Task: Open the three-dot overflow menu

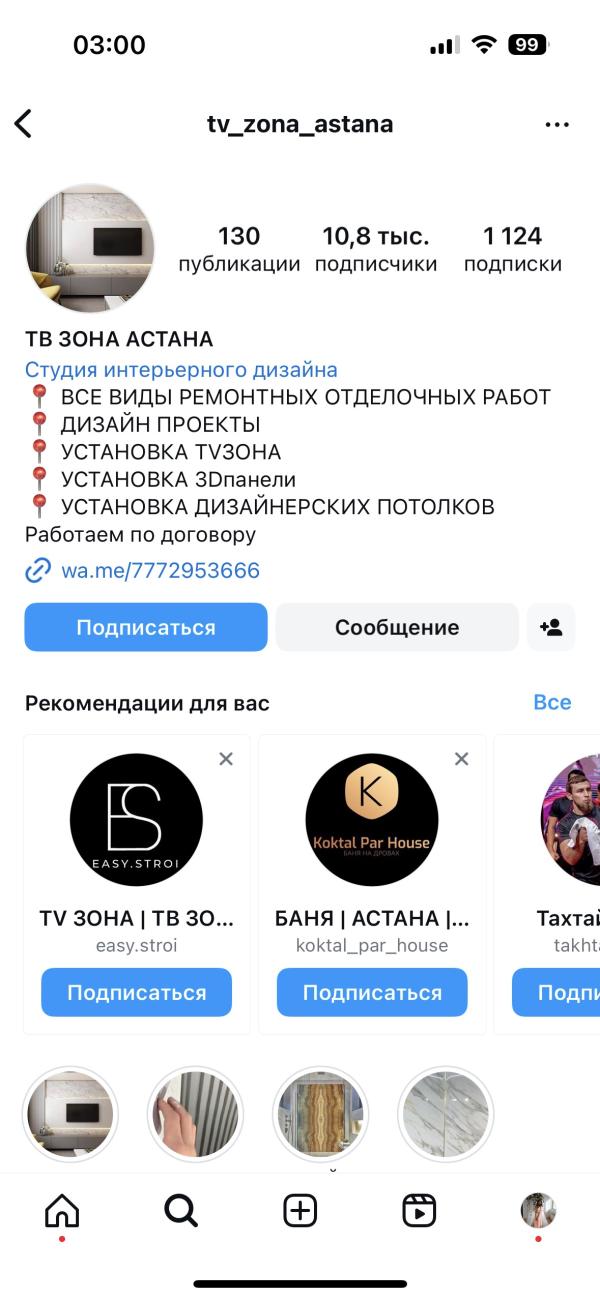Action: [556, 125]
